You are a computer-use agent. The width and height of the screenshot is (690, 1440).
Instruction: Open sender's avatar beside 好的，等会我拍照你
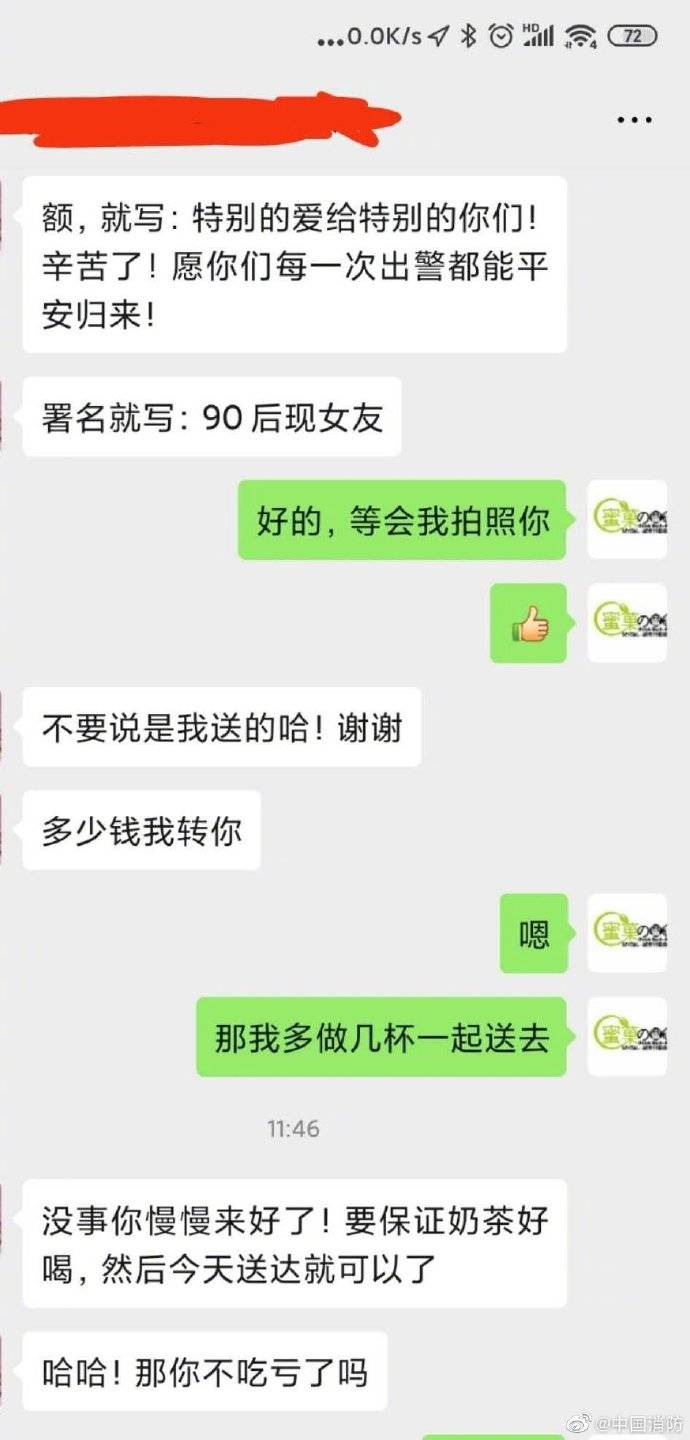(627, 519)
